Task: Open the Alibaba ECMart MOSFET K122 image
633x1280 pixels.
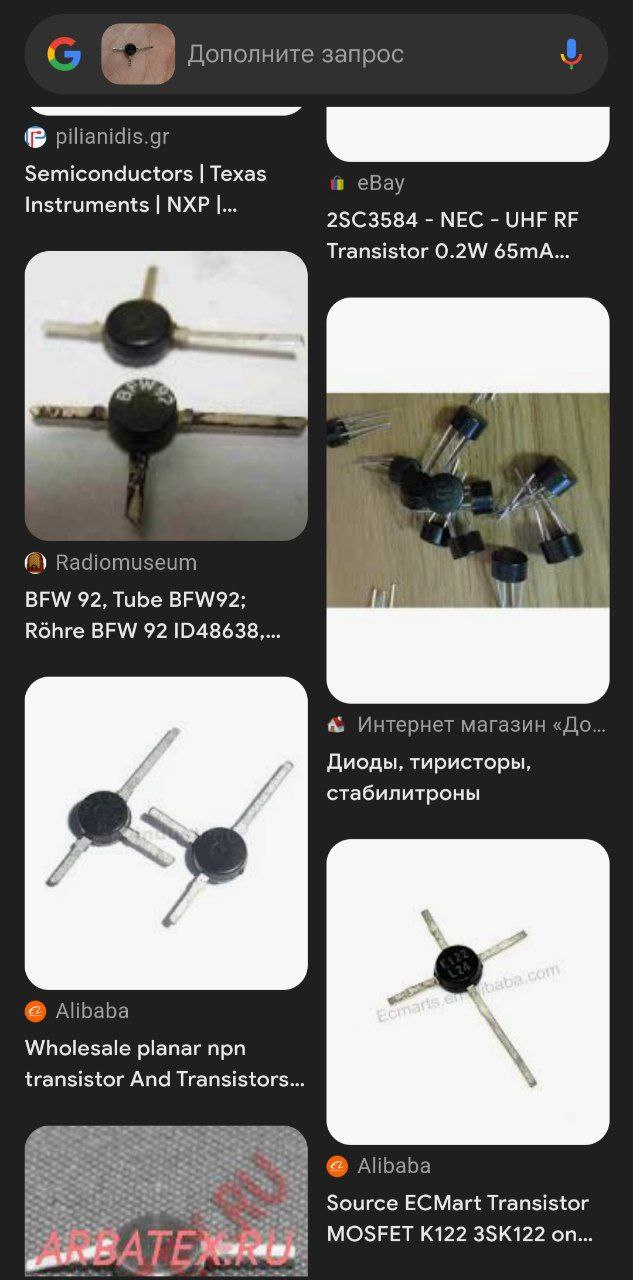Action: tap(468, 992)
